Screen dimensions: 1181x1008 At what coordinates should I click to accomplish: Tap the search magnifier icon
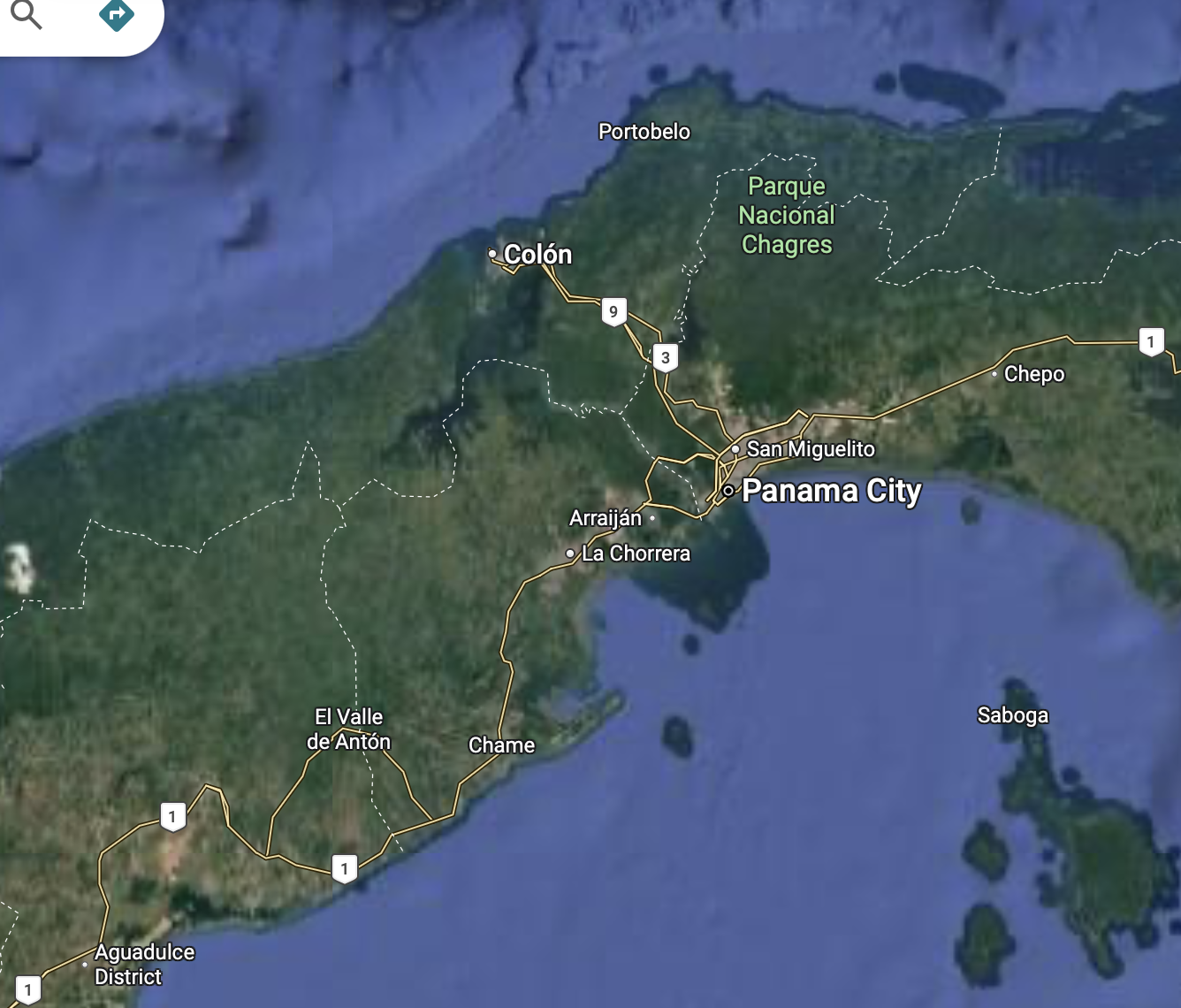(27, 14)
